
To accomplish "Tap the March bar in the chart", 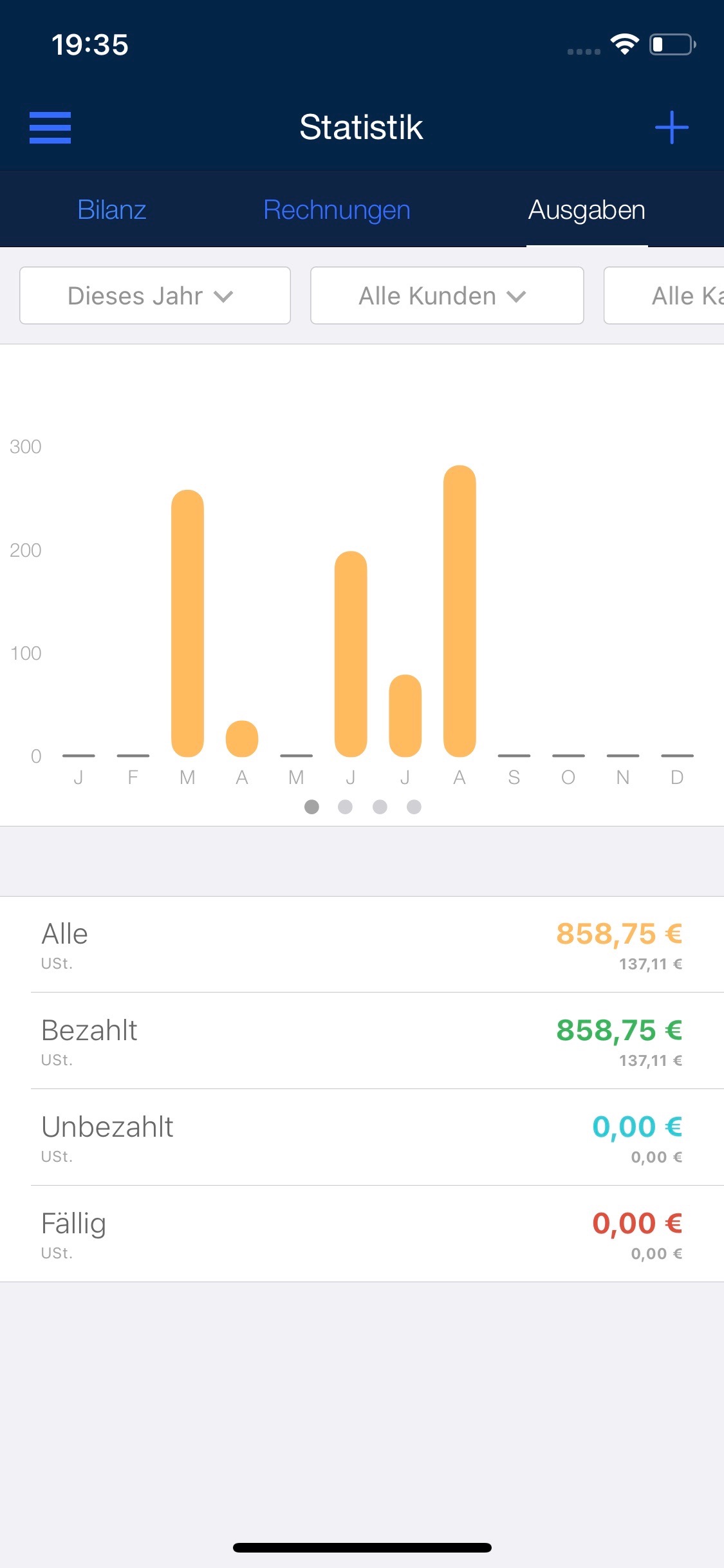I will [187, 623].
